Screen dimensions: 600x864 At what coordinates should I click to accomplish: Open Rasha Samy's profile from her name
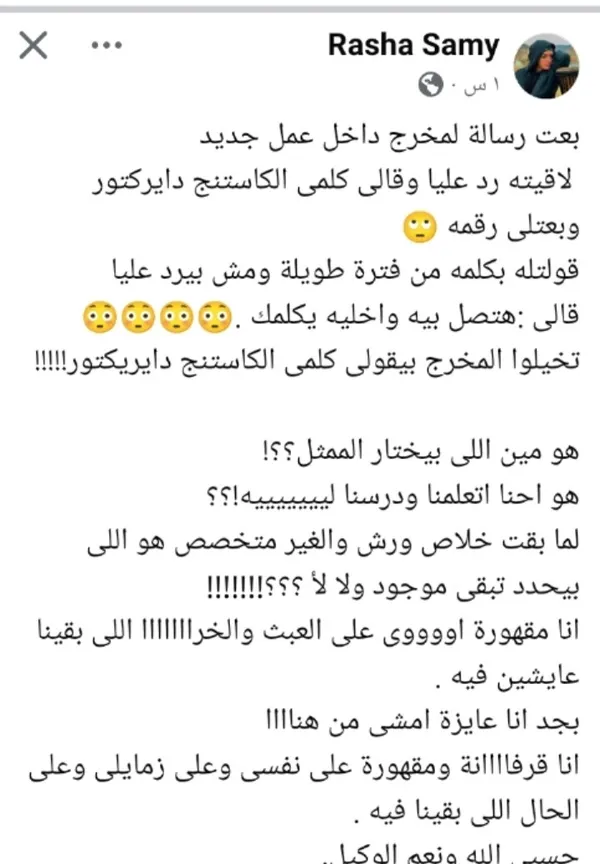click(x=412, y=45)
